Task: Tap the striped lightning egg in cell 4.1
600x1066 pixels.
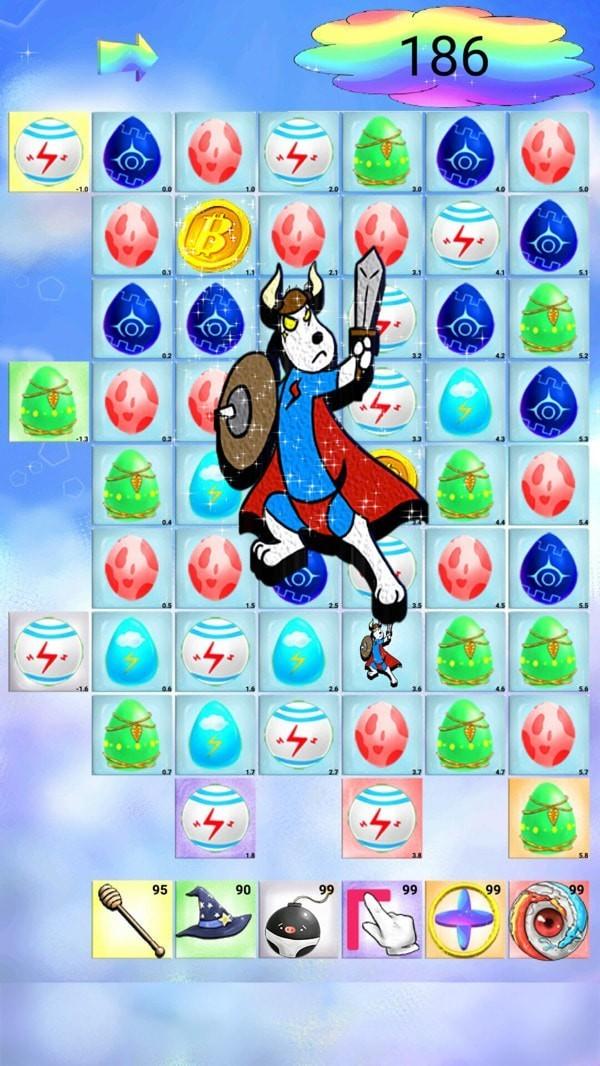Action: pyautogui.click(x=464, y=235)
